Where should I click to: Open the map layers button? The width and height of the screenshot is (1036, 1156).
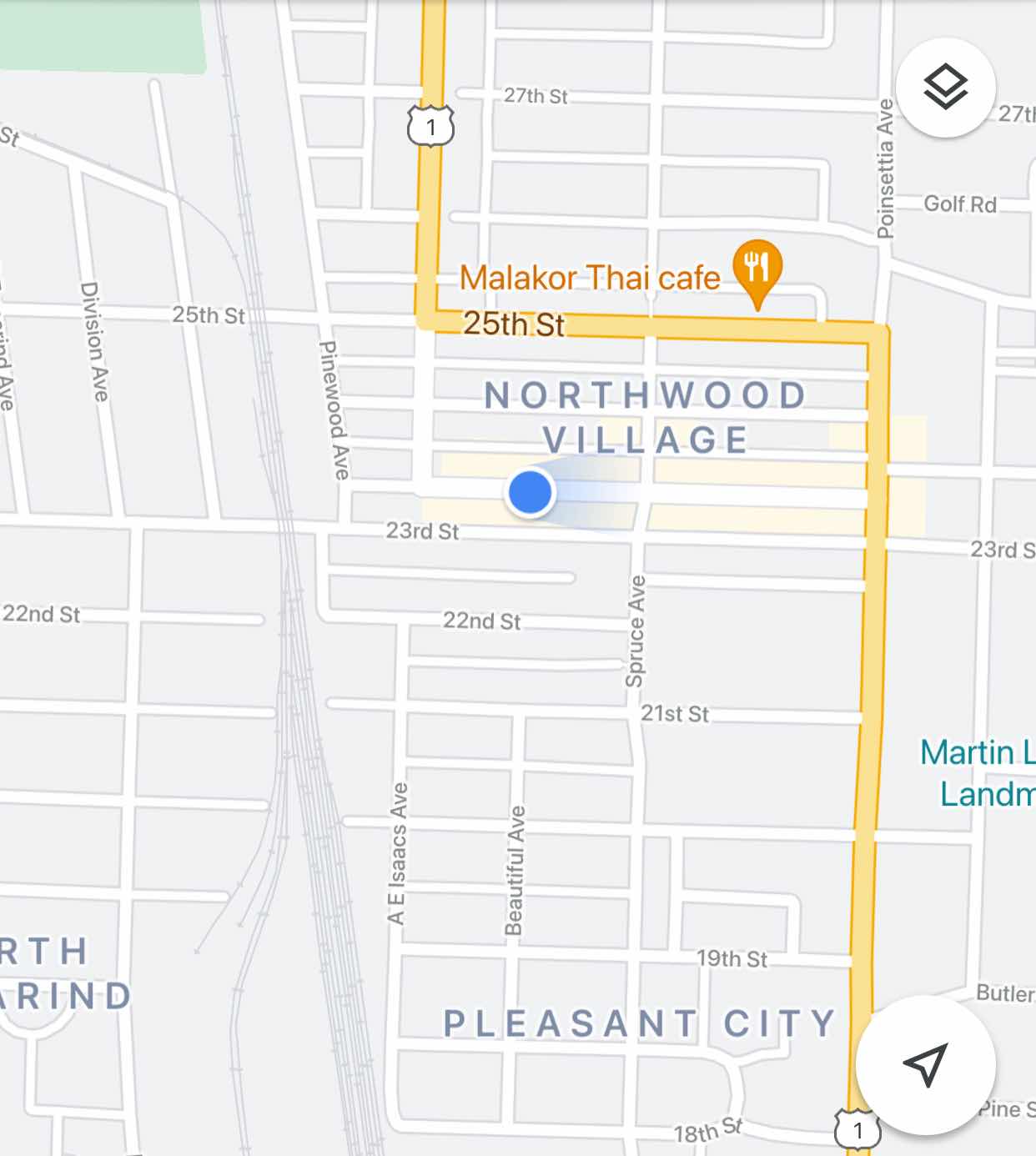coord(945,87)
